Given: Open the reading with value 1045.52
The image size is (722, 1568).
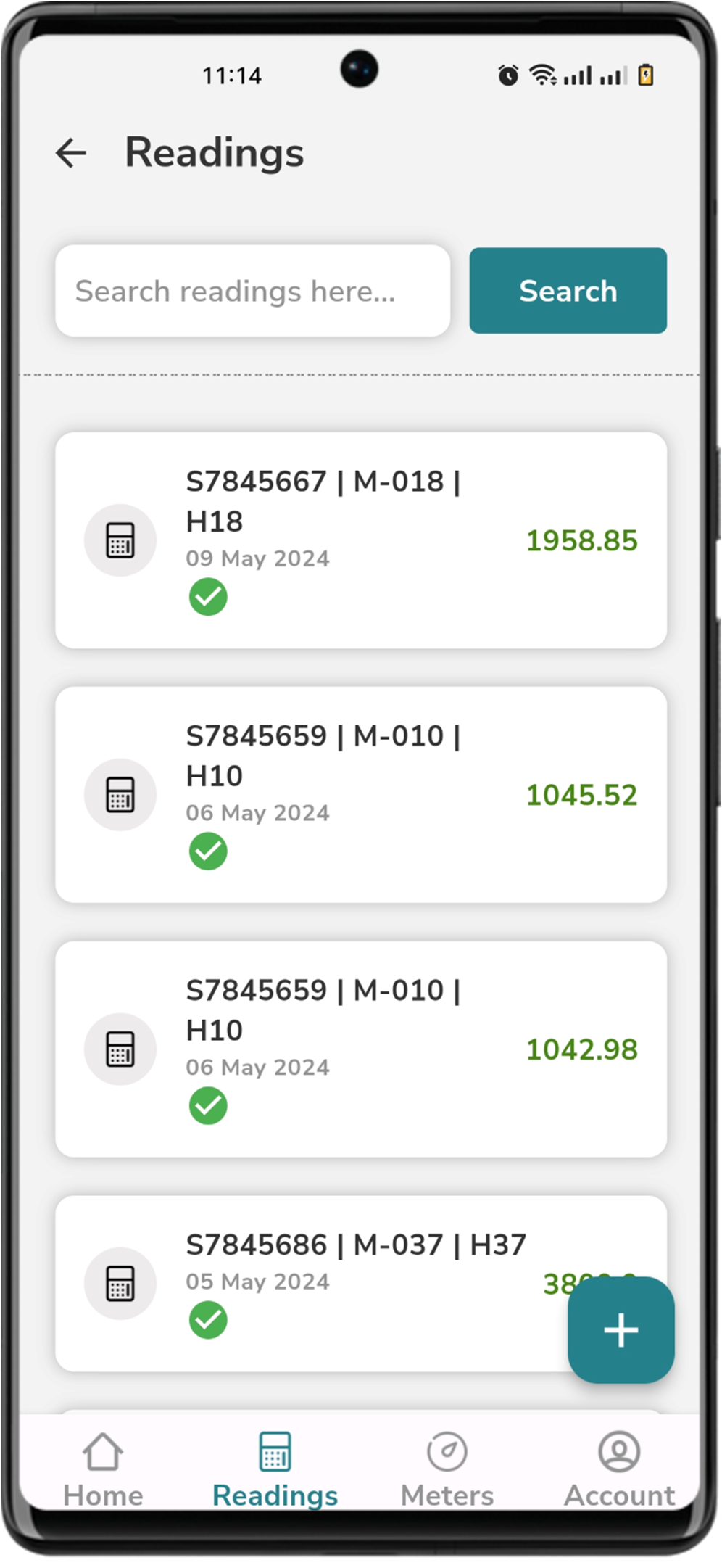Looking at the screenshot, I should pos(360,795).
